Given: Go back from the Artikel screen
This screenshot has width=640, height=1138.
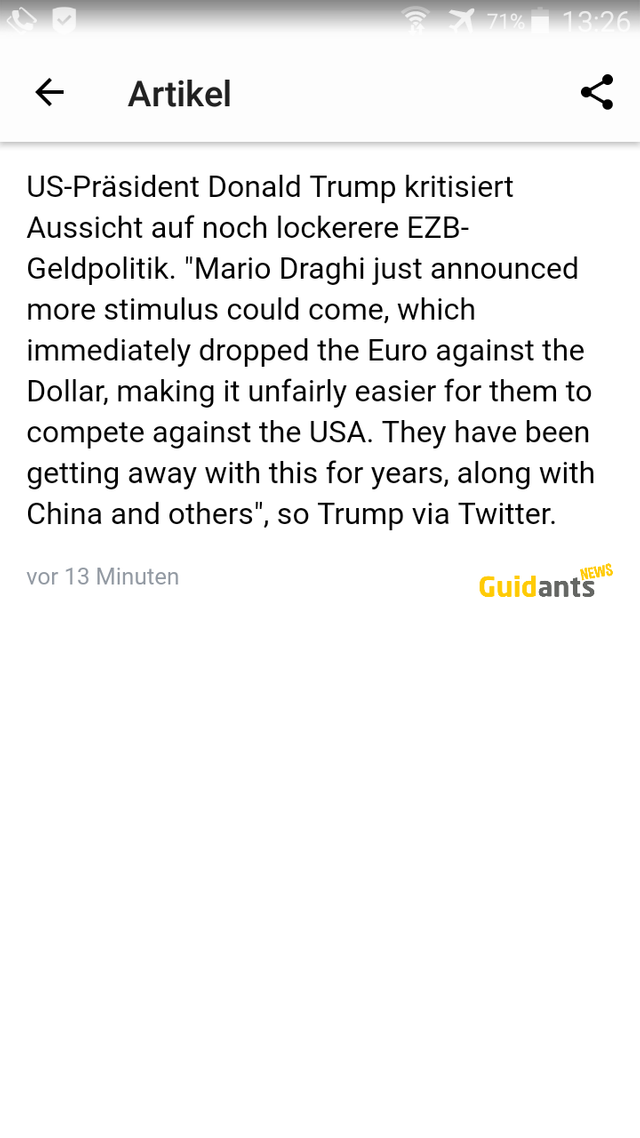Looking at the screenshot, I should (x=49, y=93).
